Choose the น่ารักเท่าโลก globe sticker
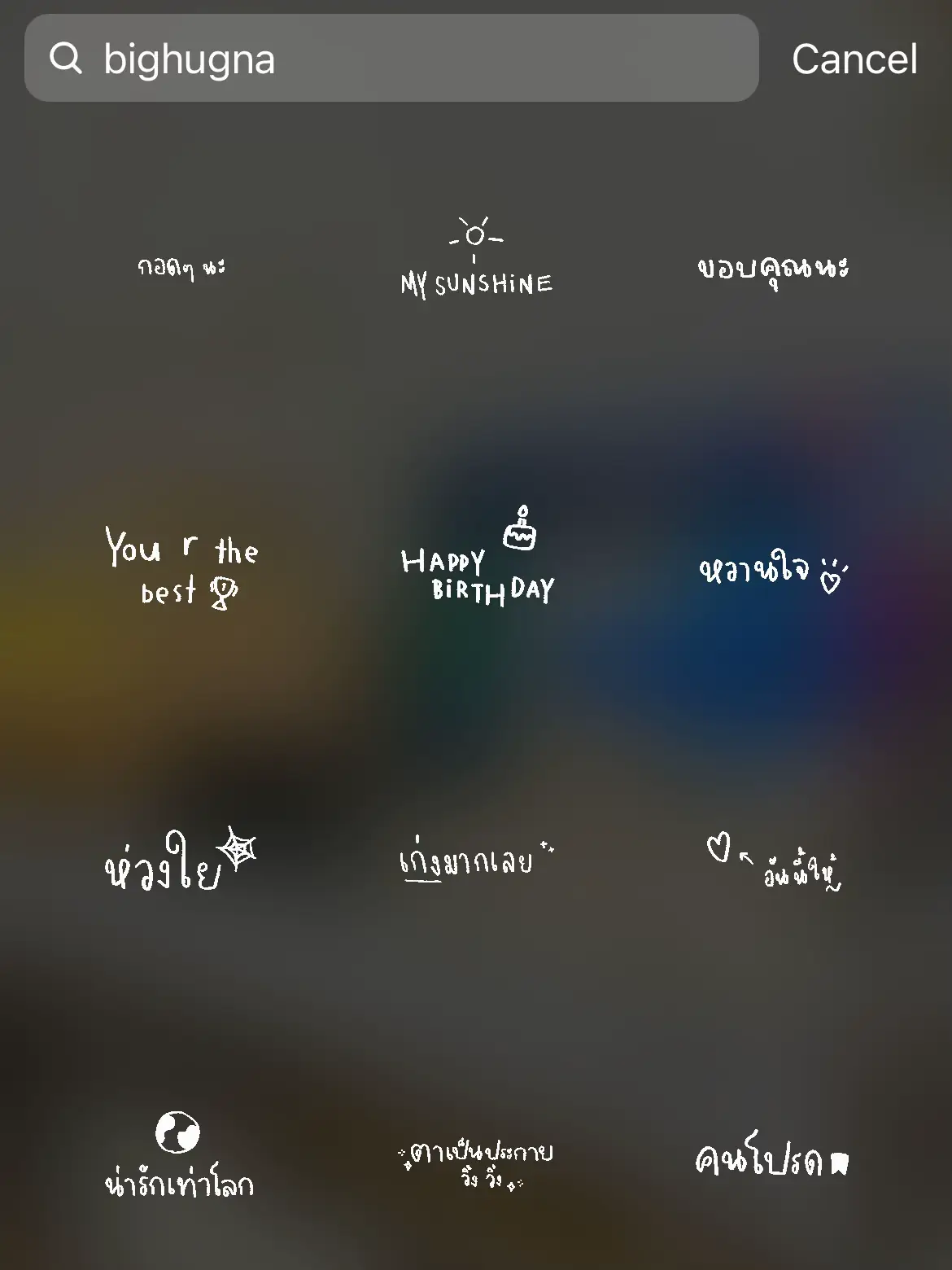 [x=180, y=1156]
